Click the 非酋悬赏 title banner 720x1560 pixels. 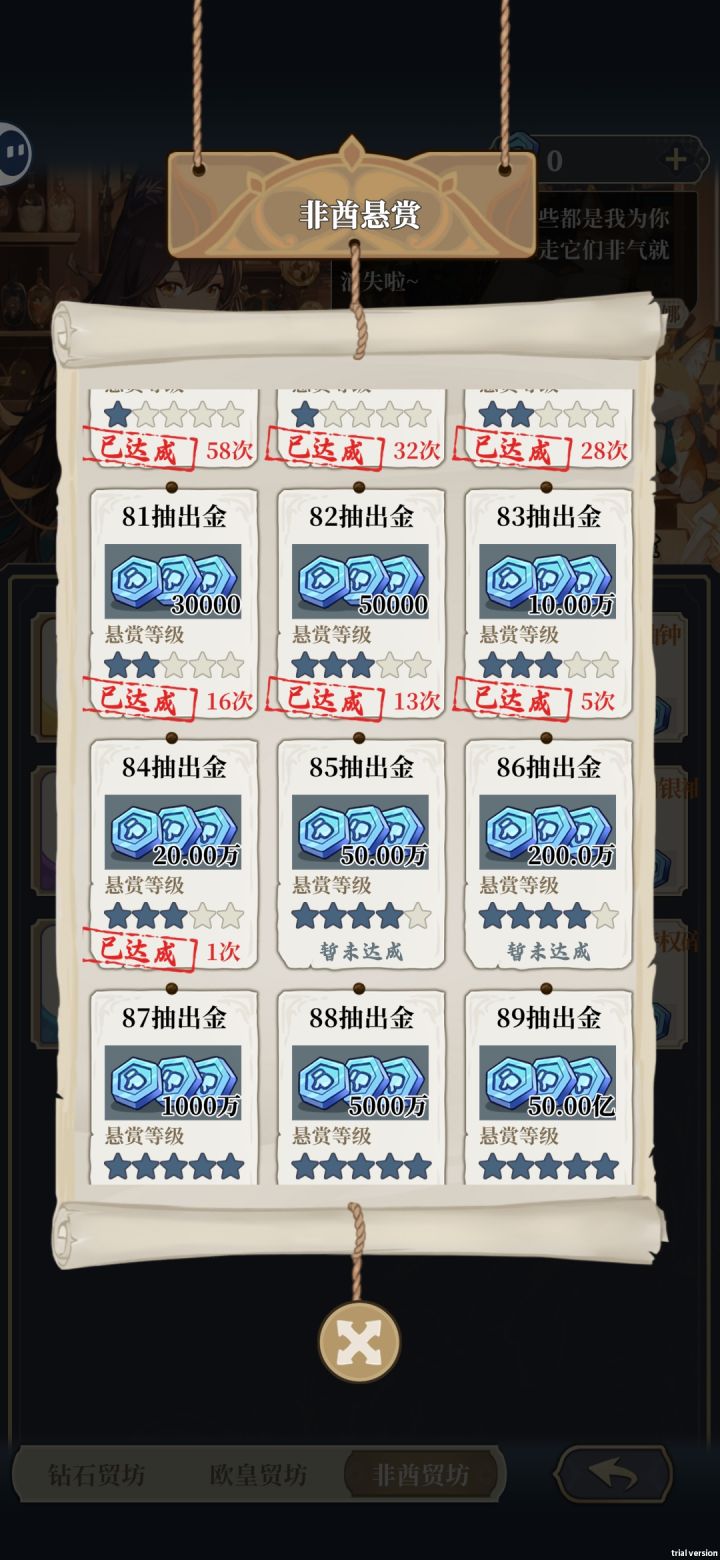359,211
